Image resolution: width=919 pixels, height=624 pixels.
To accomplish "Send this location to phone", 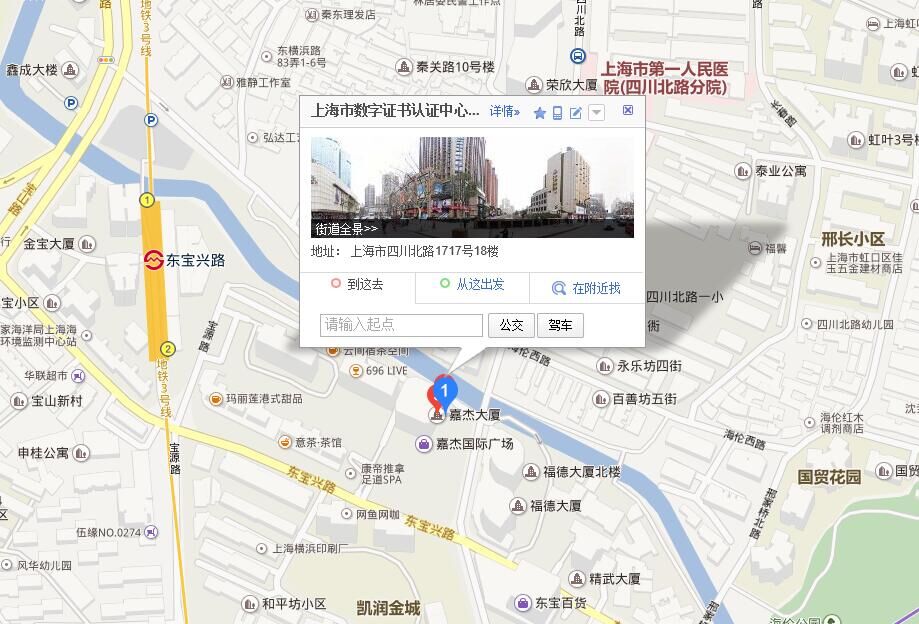I will (558, 113).
